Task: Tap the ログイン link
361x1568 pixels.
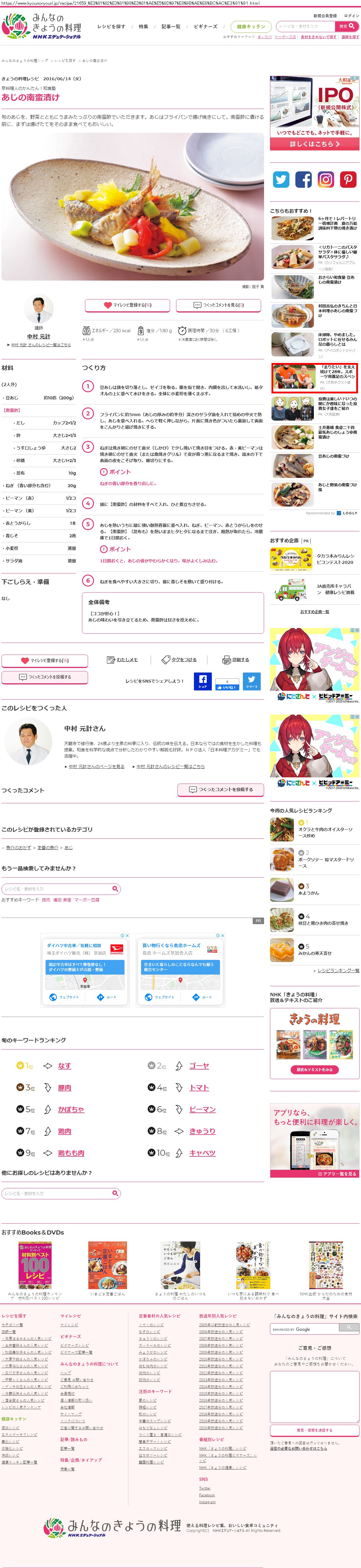Action: [x=351, y=16]
